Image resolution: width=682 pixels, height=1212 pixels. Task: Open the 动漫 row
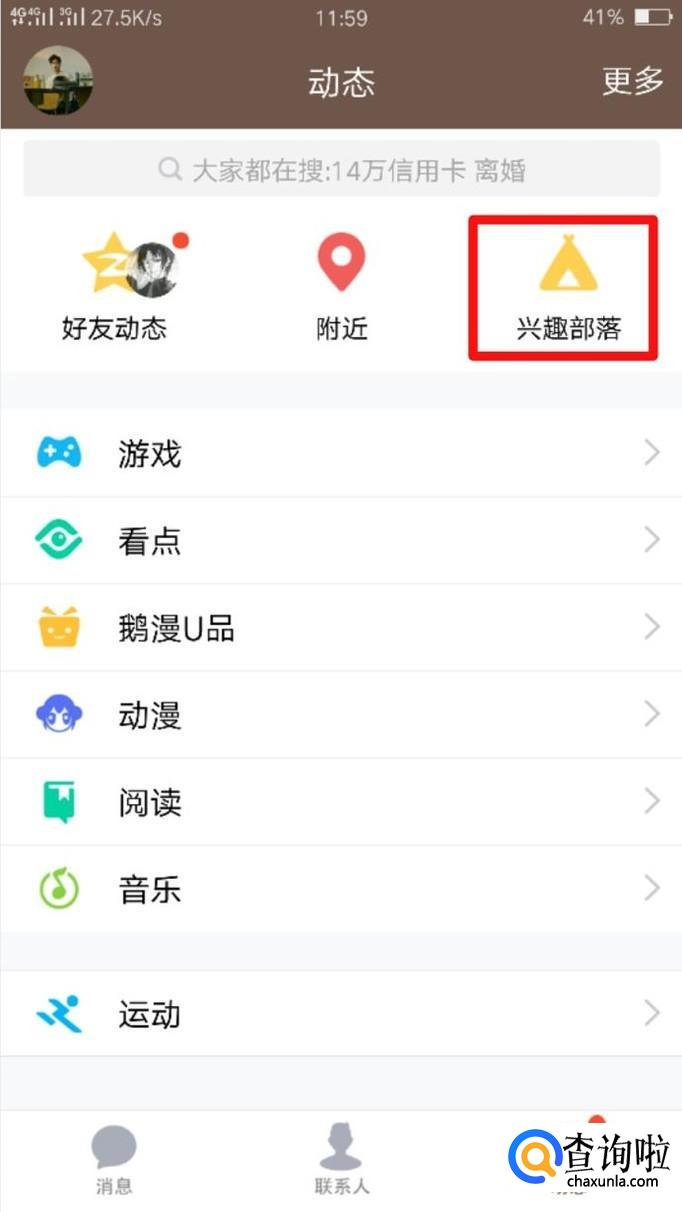point(341,714)
